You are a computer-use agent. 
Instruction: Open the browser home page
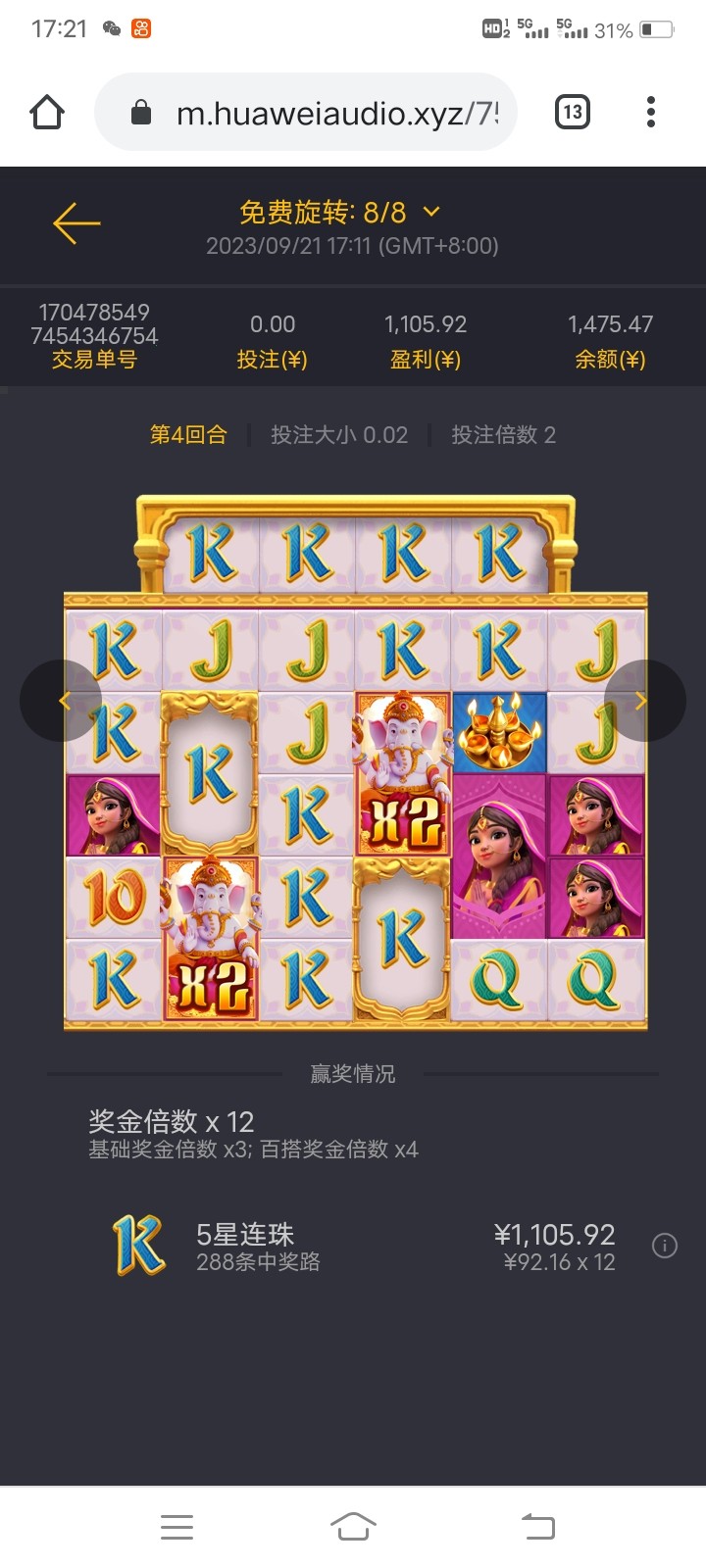[x=47, y=113]
